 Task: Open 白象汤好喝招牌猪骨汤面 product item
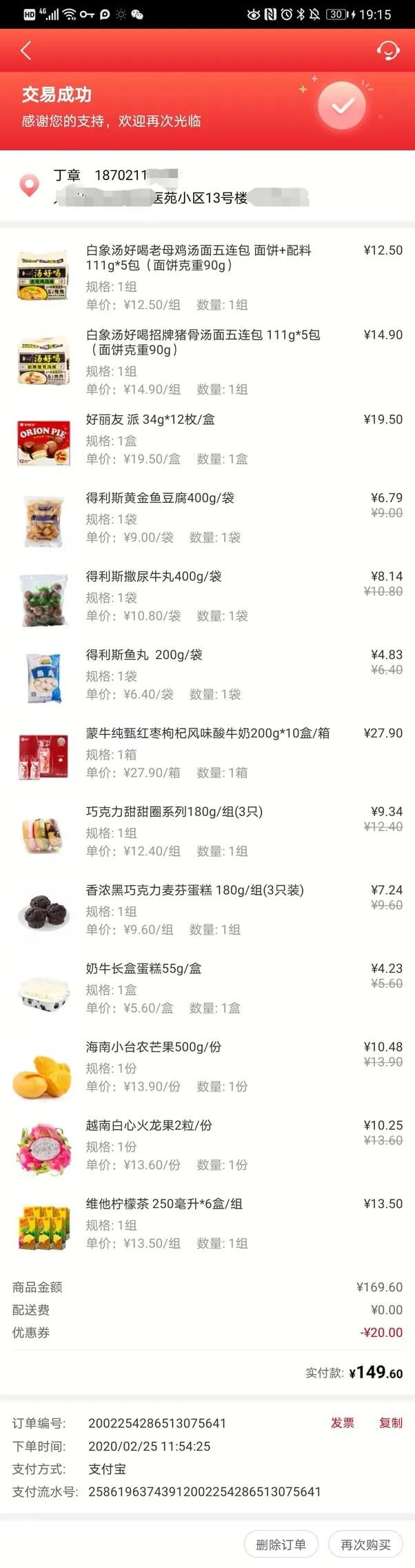point(207,361)
